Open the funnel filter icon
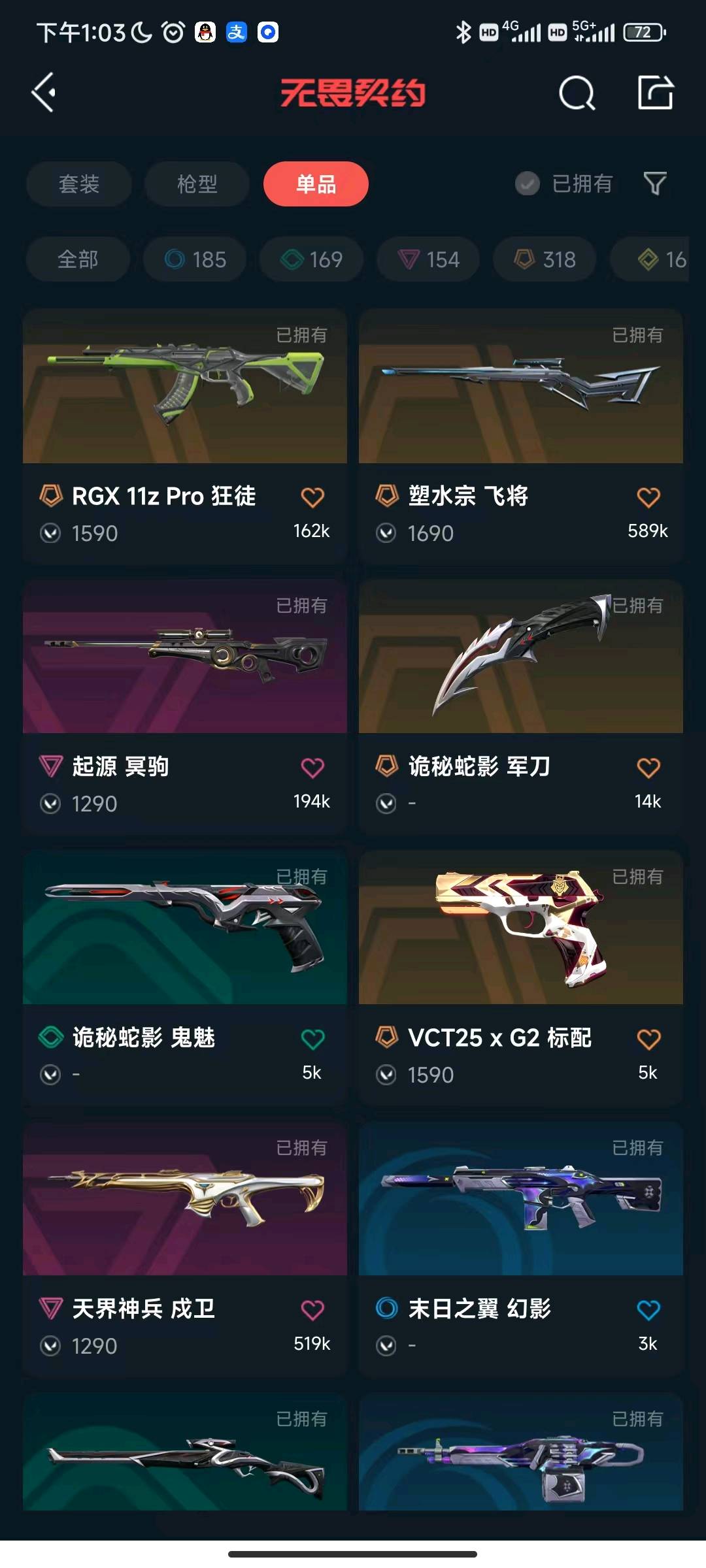Viewport: 706px width, 1568px height. tap(654, 184)
